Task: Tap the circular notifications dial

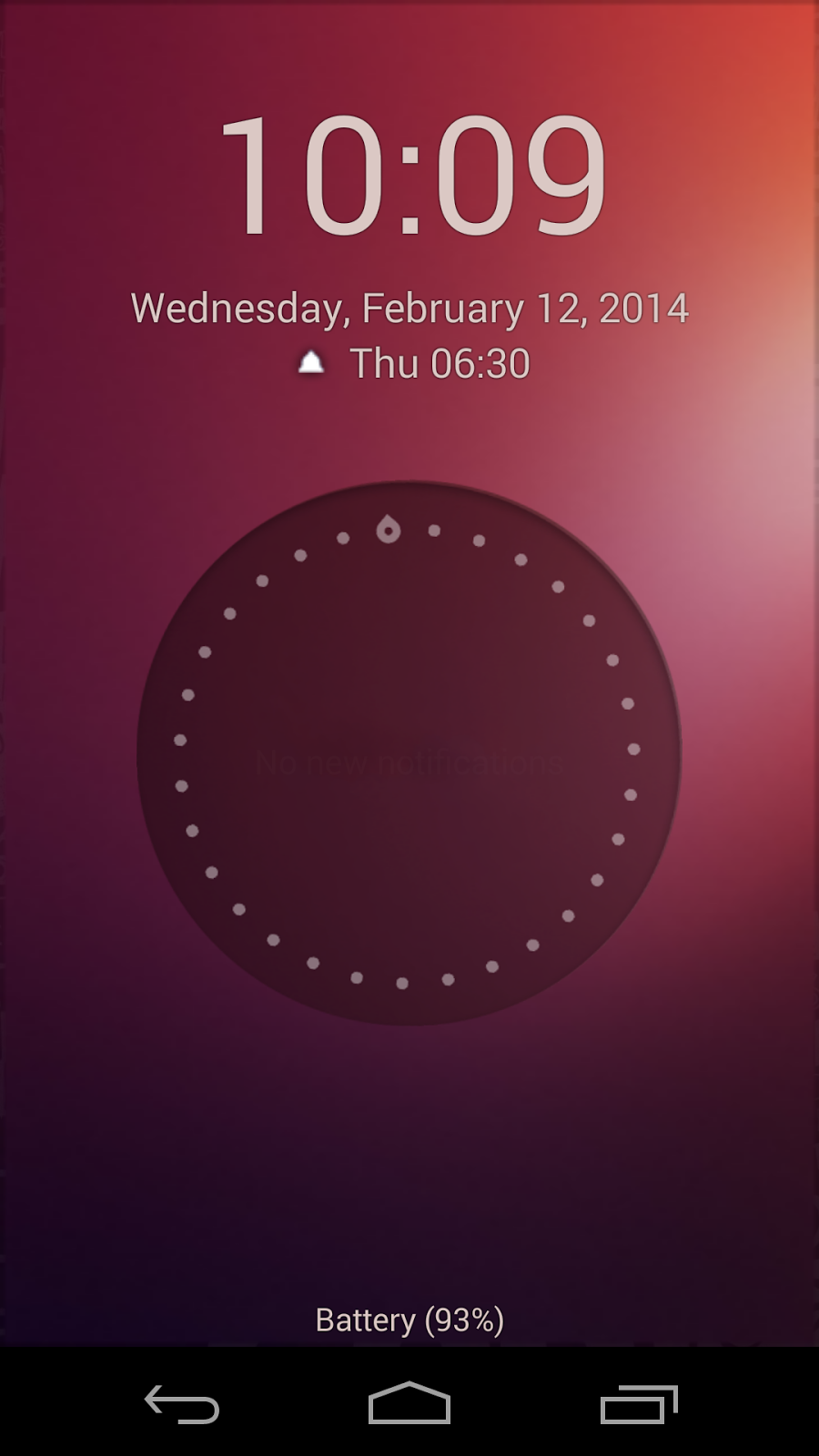Action: tap(408, 753)
